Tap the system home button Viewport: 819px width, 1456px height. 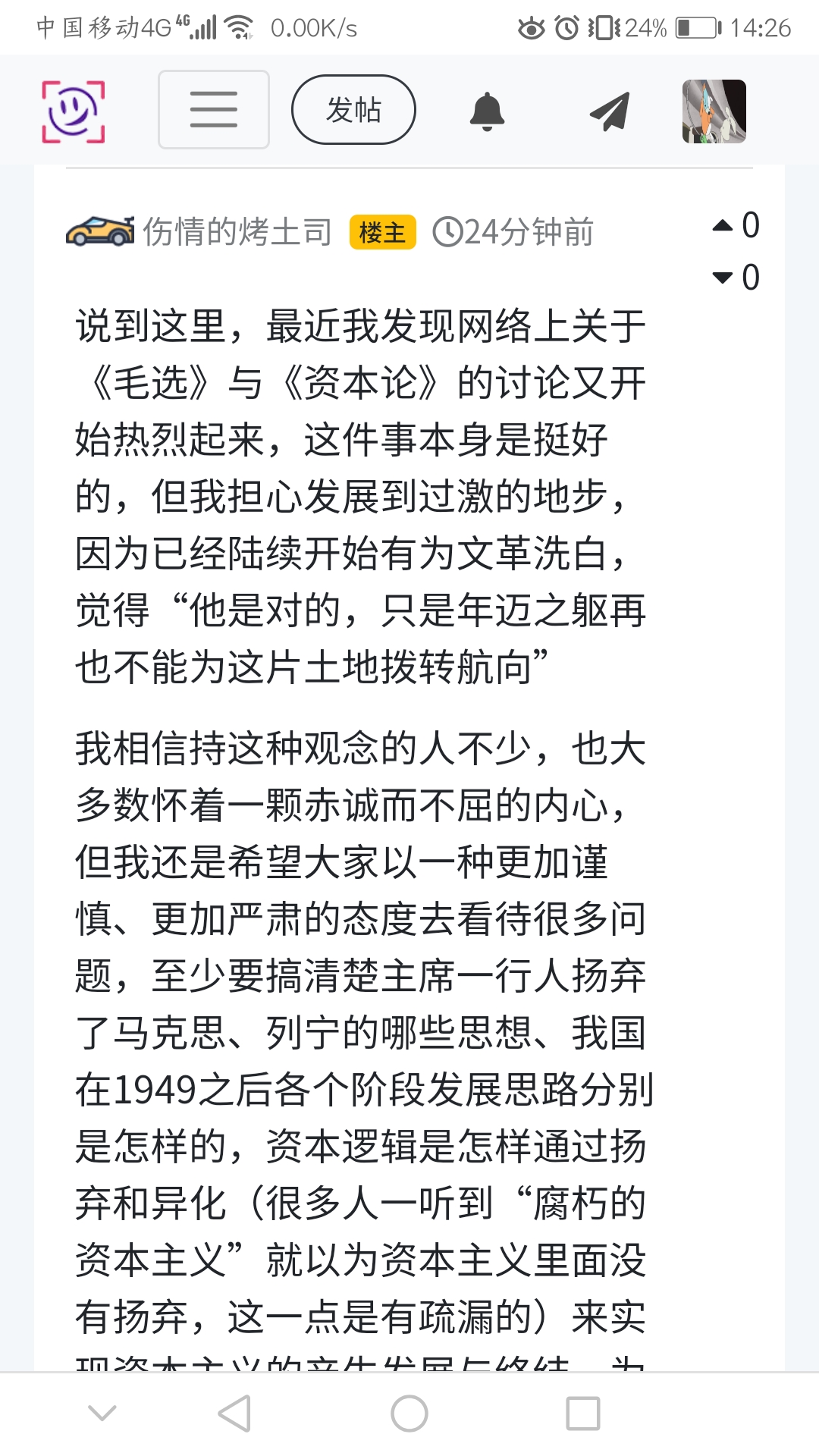[x=409, y=1414]
